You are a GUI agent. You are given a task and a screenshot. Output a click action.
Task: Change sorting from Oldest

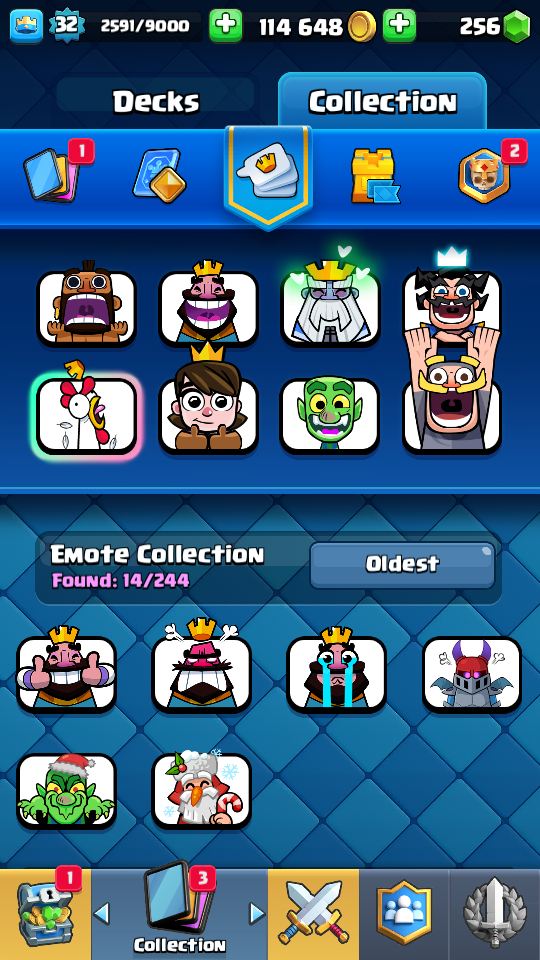(x=402, y=564)
